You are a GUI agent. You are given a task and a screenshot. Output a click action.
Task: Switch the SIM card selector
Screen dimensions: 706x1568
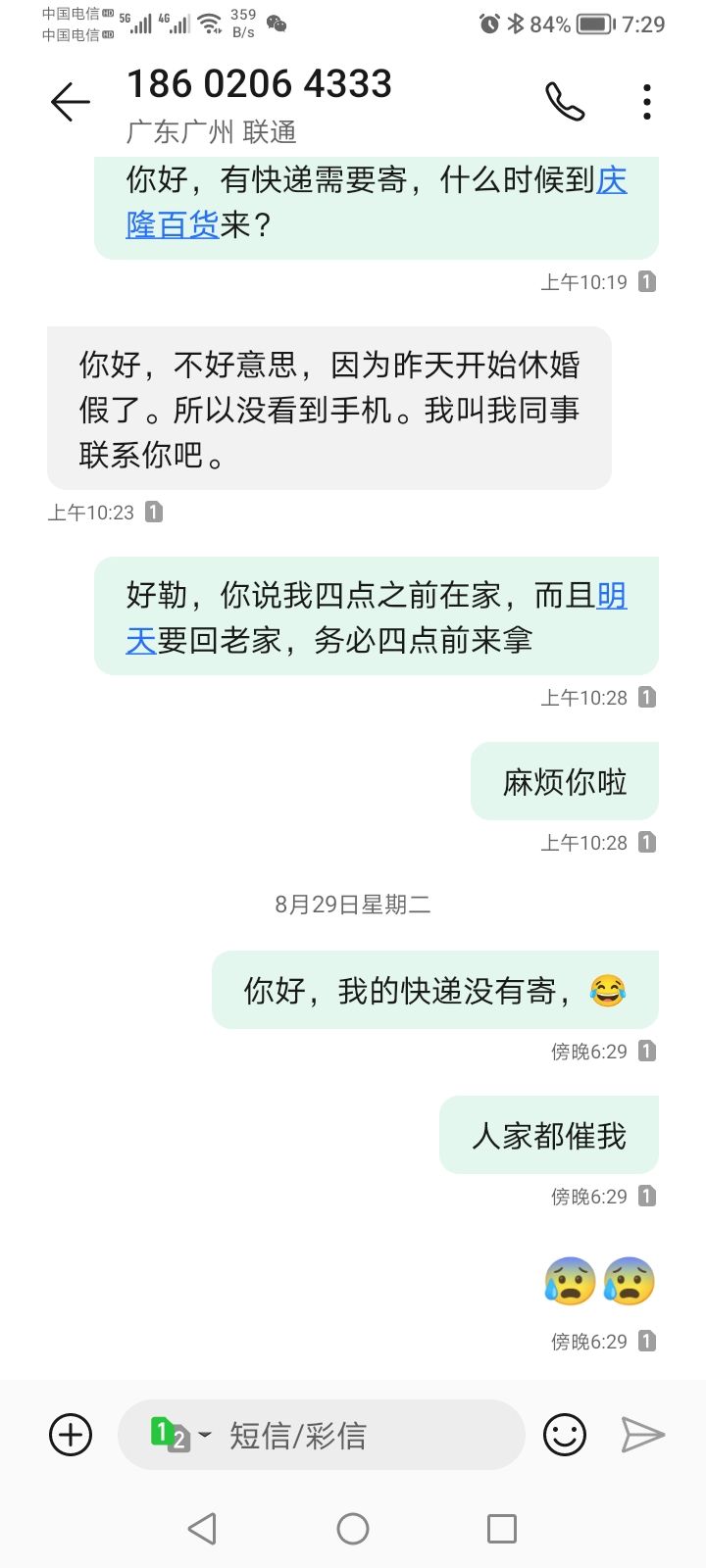tap(180, 1435)
